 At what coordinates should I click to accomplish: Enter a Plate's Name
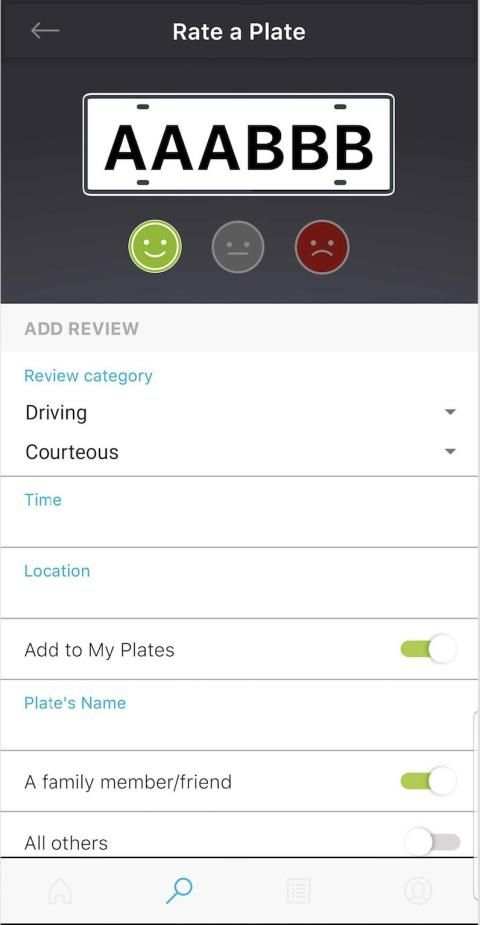(x=240, y=715)
